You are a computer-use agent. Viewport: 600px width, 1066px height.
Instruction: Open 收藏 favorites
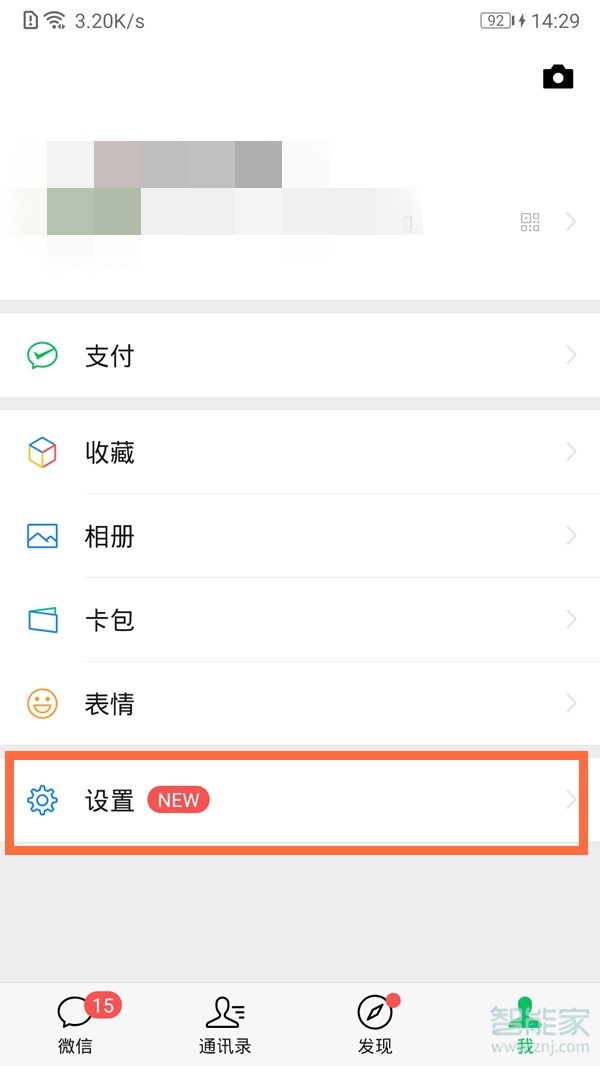click(300, 453)
